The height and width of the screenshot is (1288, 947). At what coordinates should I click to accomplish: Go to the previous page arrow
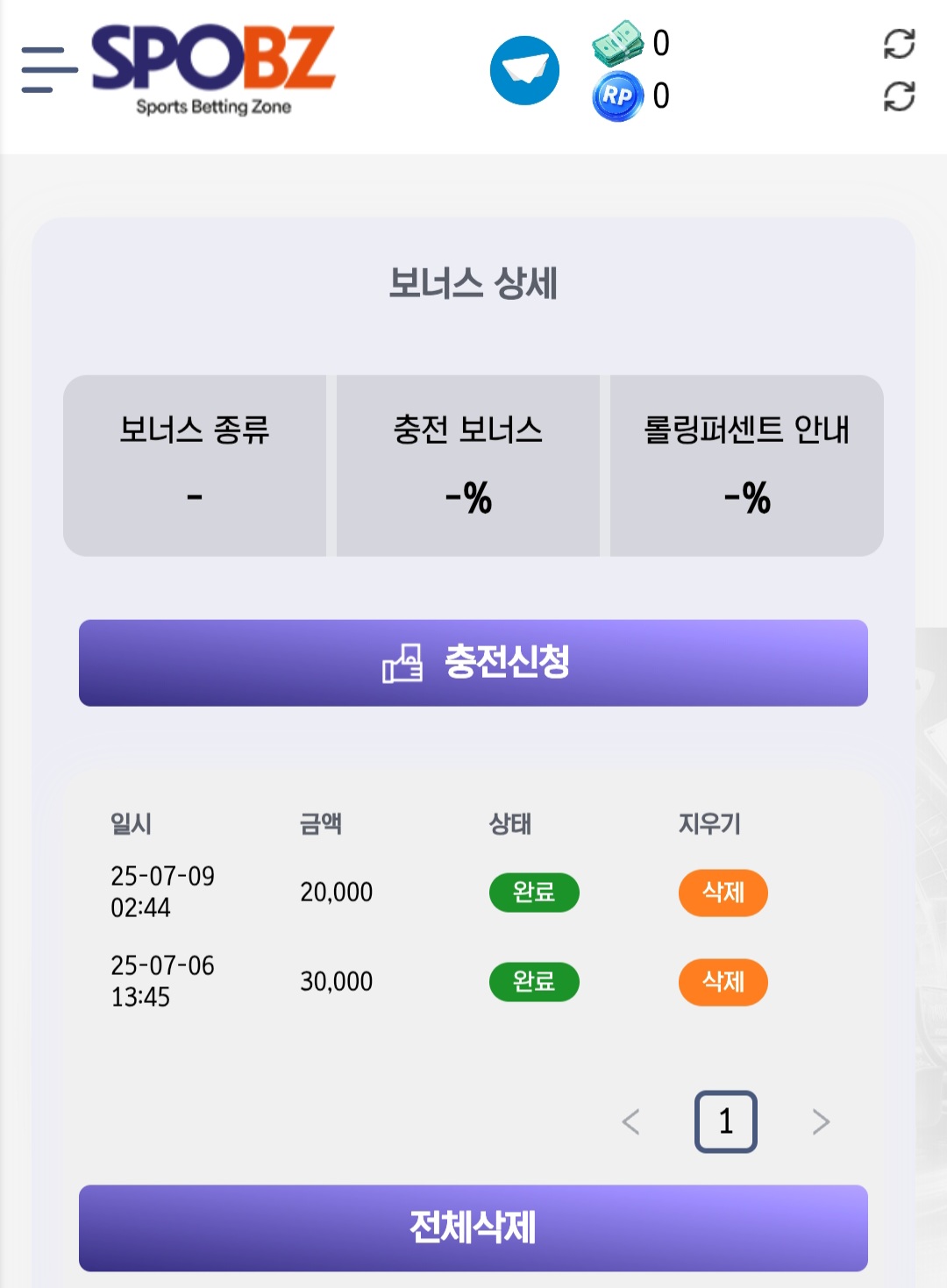[630, 1121]
